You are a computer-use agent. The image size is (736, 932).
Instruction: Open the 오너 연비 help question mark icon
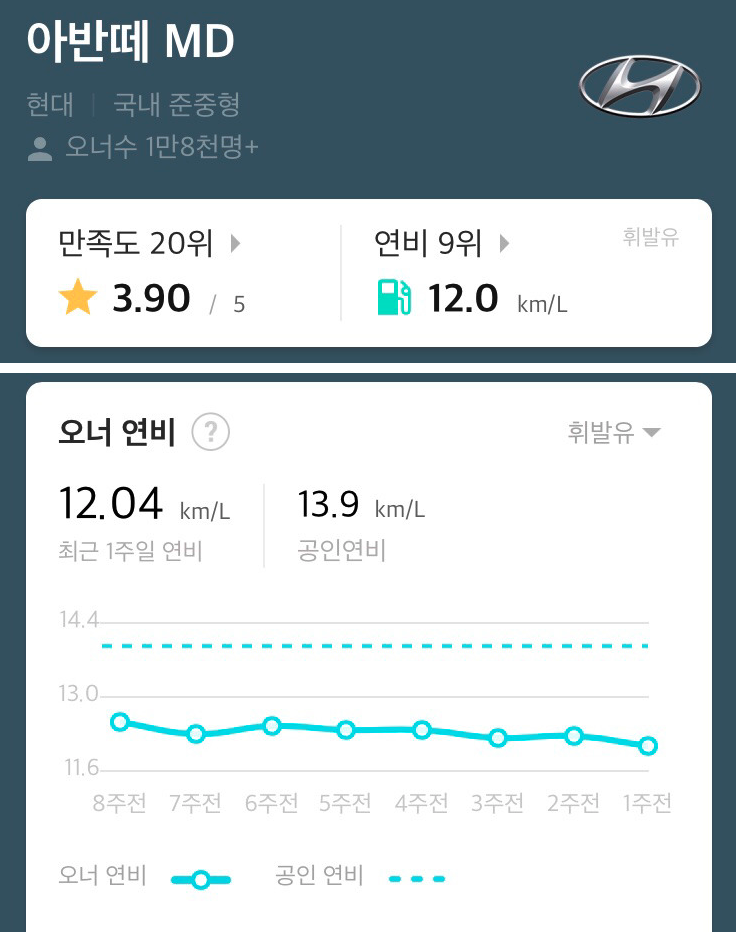[x=210, y=432]
